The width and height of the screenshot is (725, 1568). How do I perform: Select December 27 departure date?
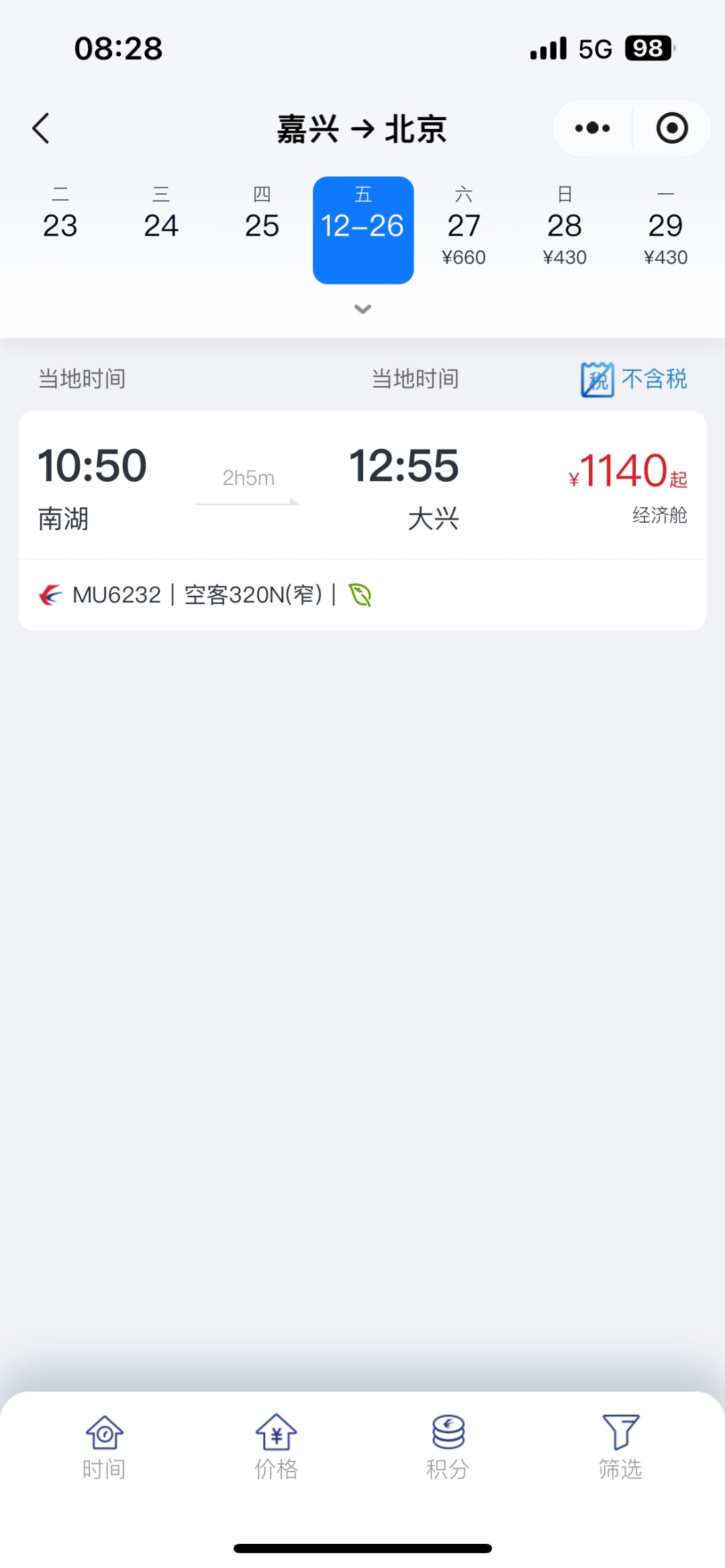464,225
